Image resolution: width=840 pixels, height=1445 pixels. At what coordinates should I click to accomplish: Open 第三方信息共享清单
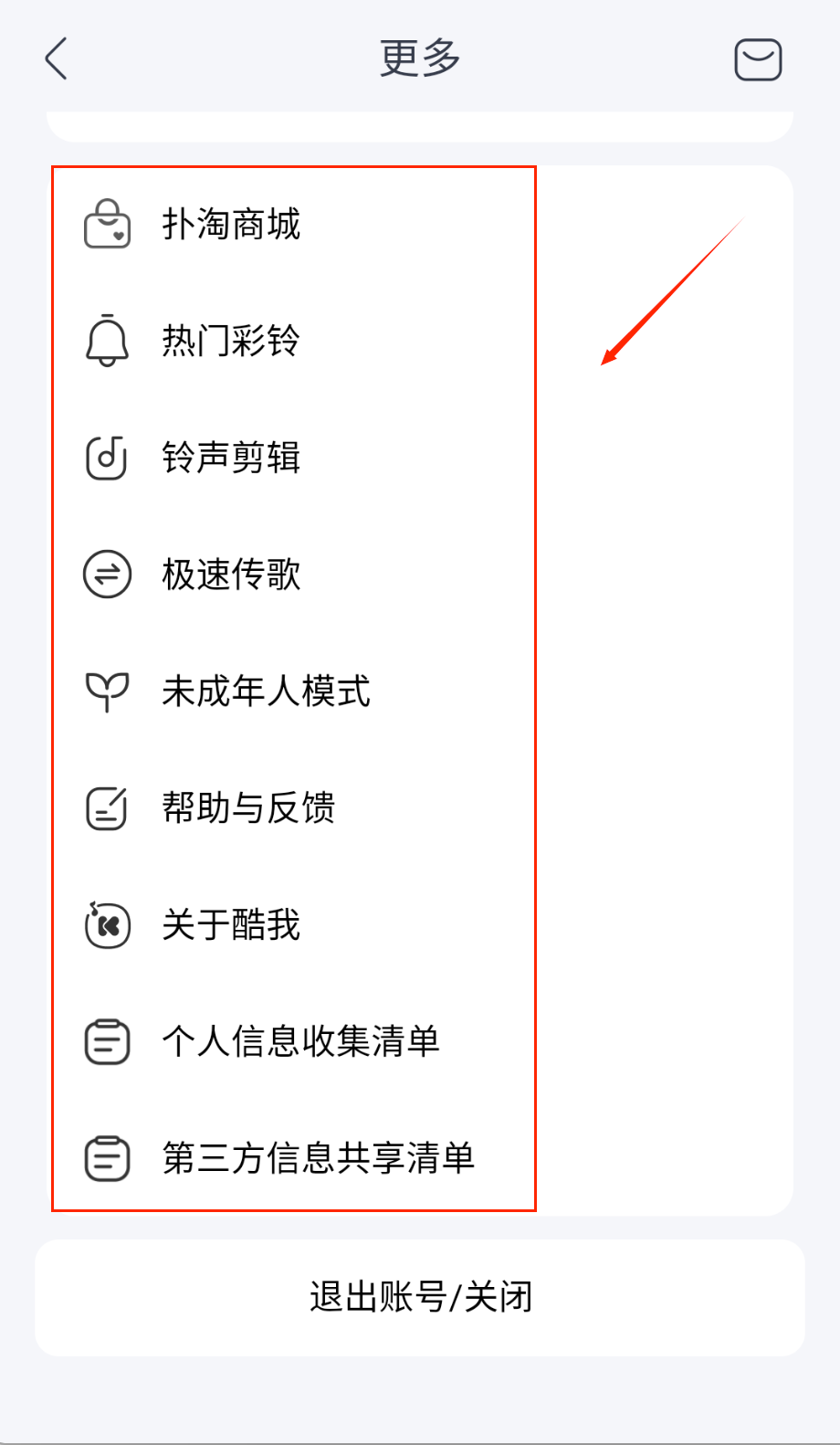(x=318, y=1158)
